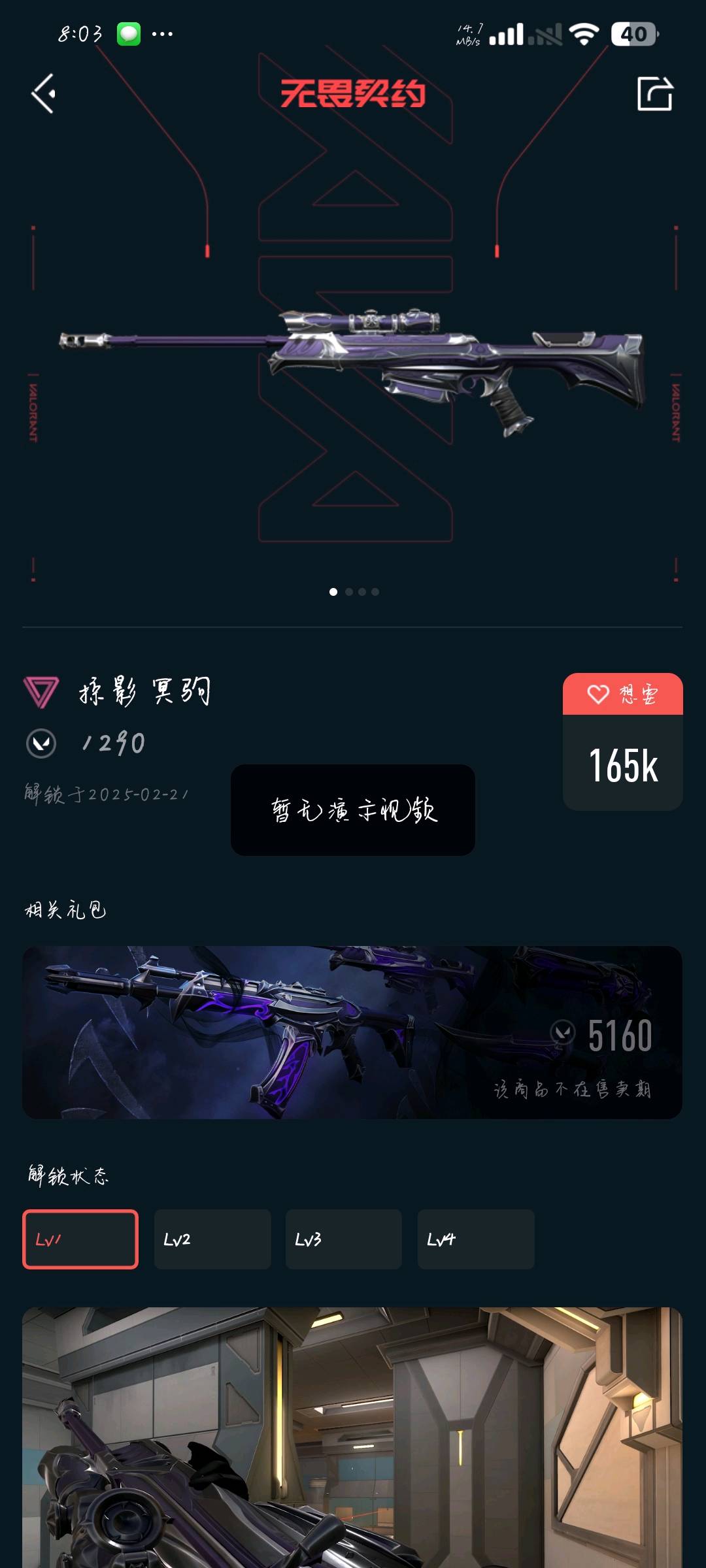Screen dimensions: 706x1568
Task: Open the related 5160 bundle card
Action: point(352,1032)
